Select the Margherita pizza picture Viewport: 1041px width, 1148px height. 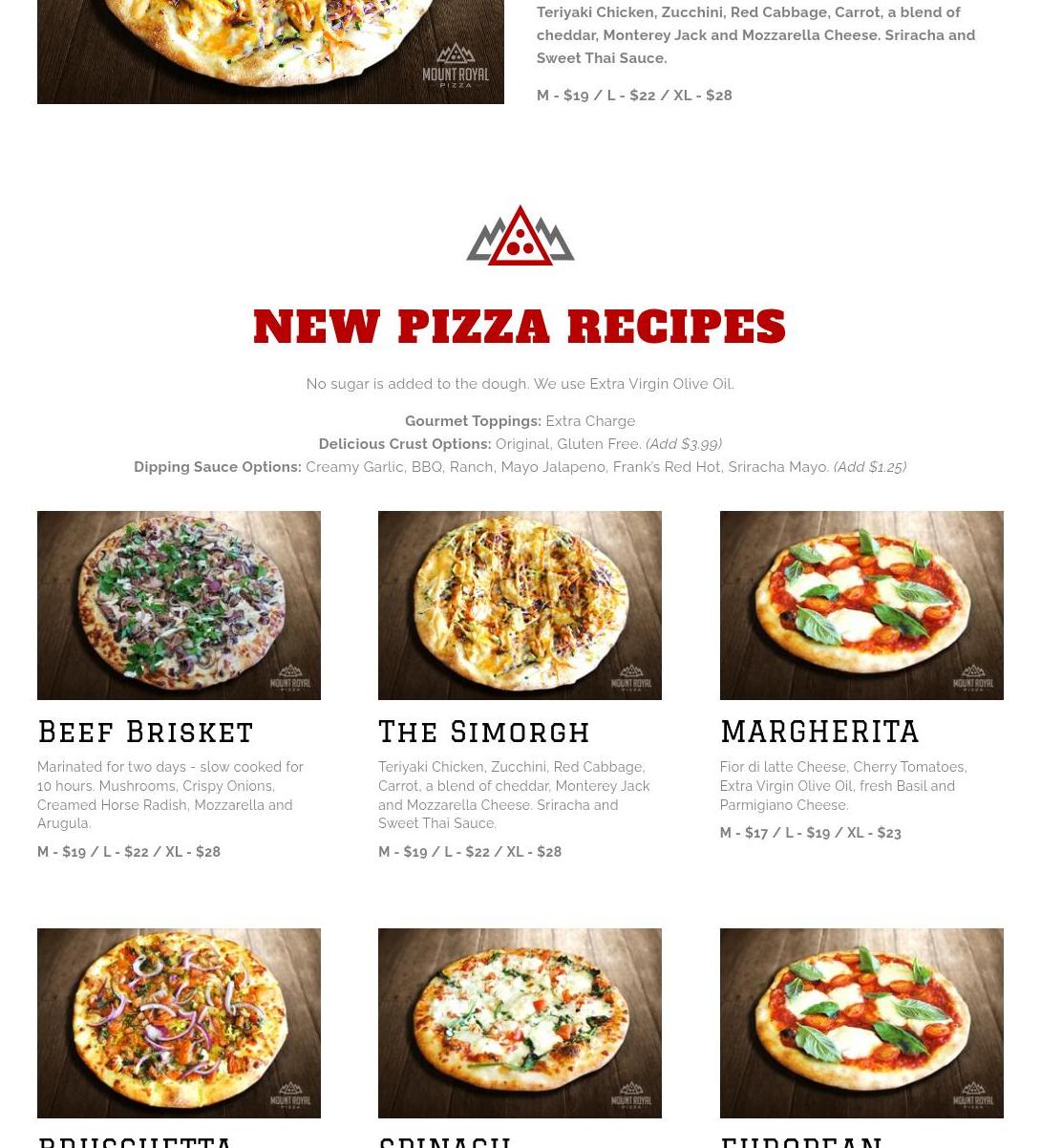point(860,605)
